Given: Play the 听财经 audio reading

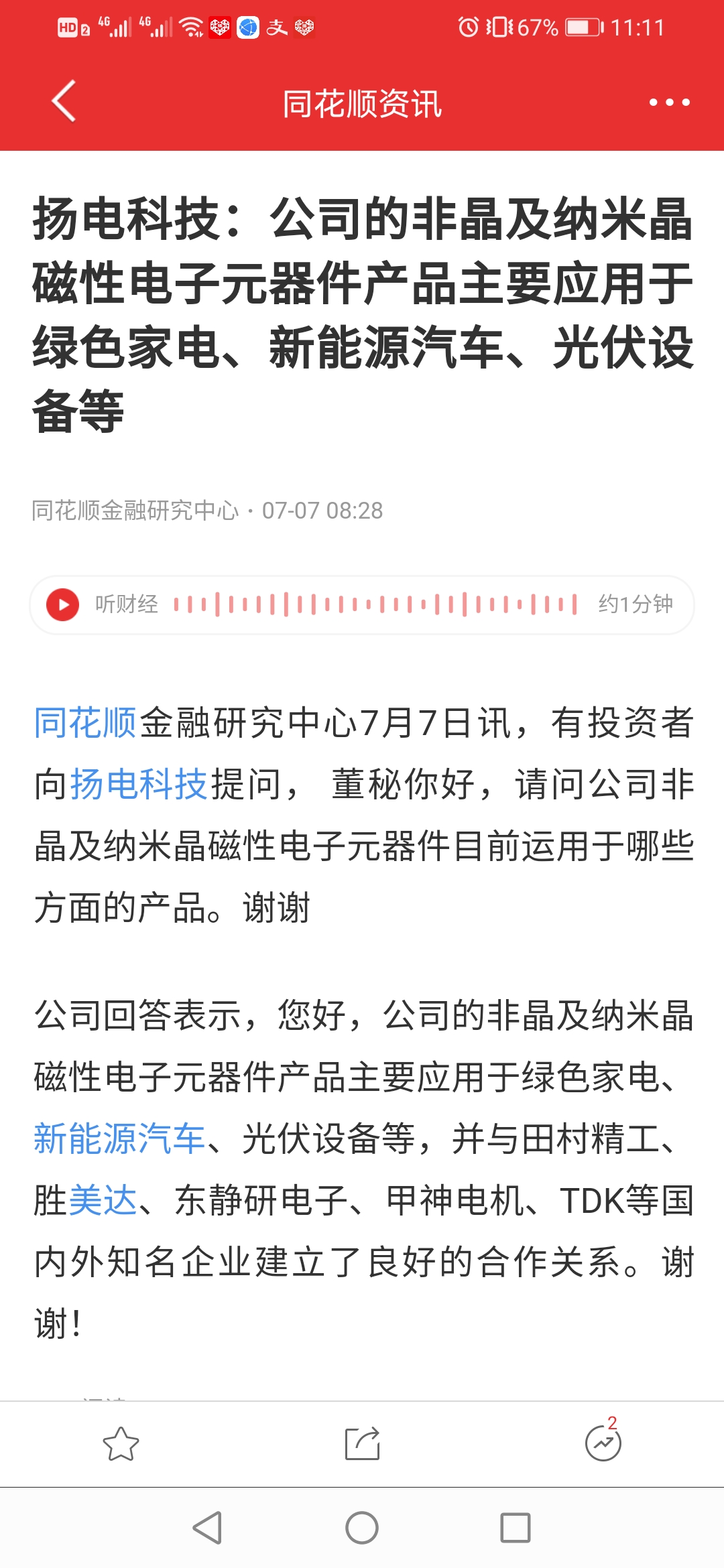Looking at the screenshot, I should point(63,604).
